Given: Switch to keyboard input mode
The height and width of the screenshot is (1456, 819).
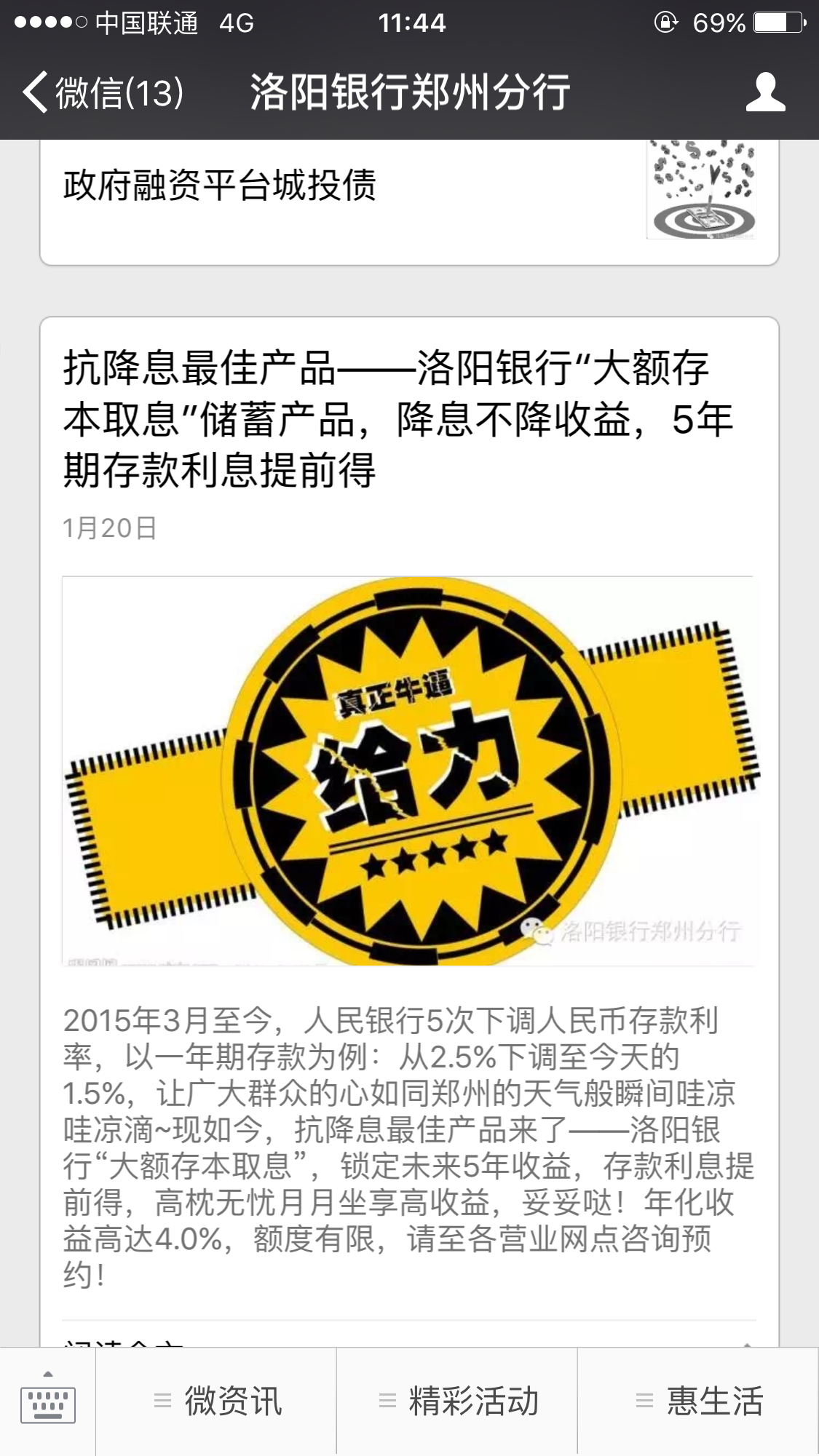Looking at the screenshot, I should [x=48, y=1401].
